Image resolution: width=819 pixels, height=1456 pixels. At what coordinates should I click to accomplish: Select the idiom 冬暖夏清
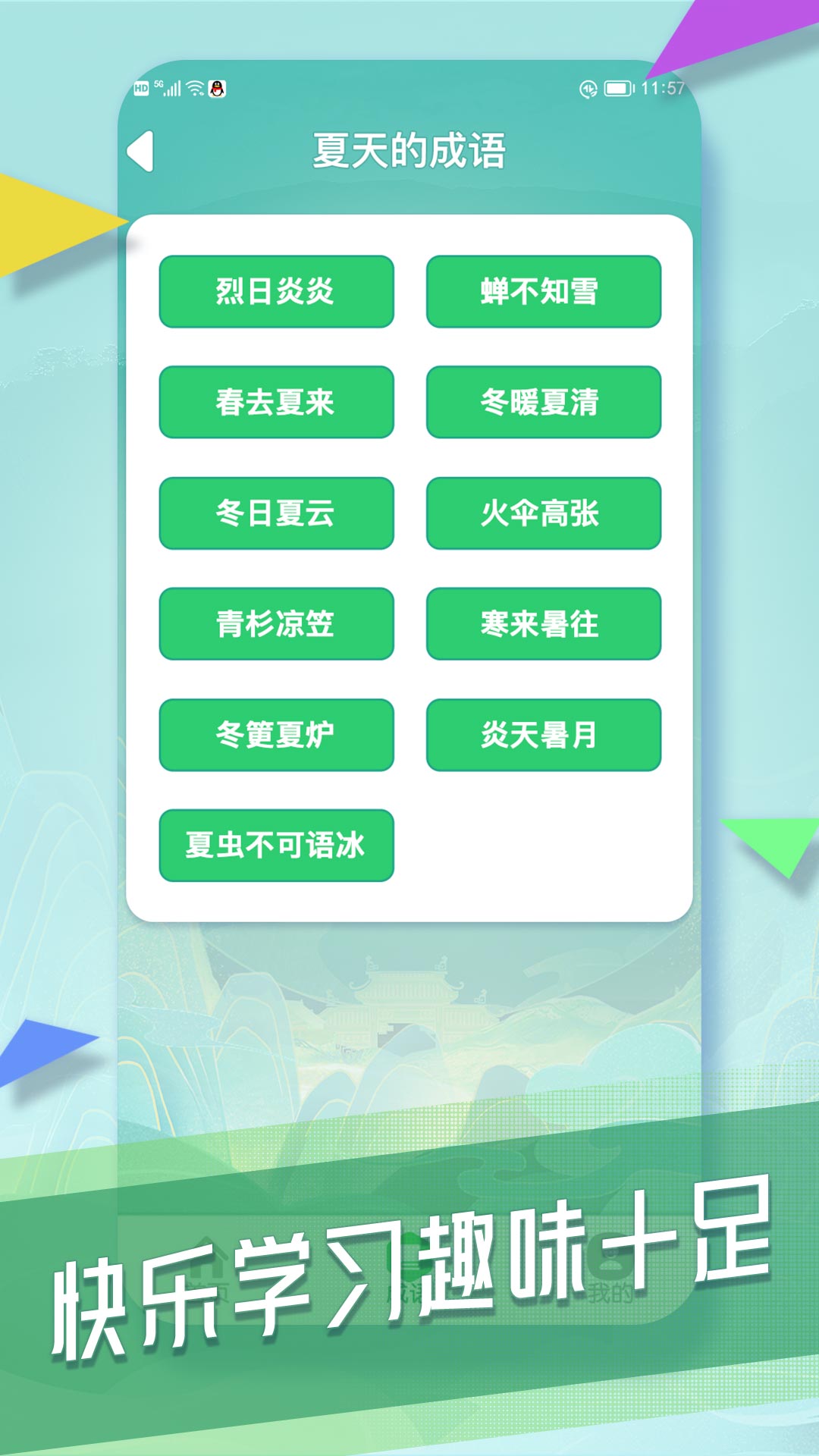click(x=543, y=403)
